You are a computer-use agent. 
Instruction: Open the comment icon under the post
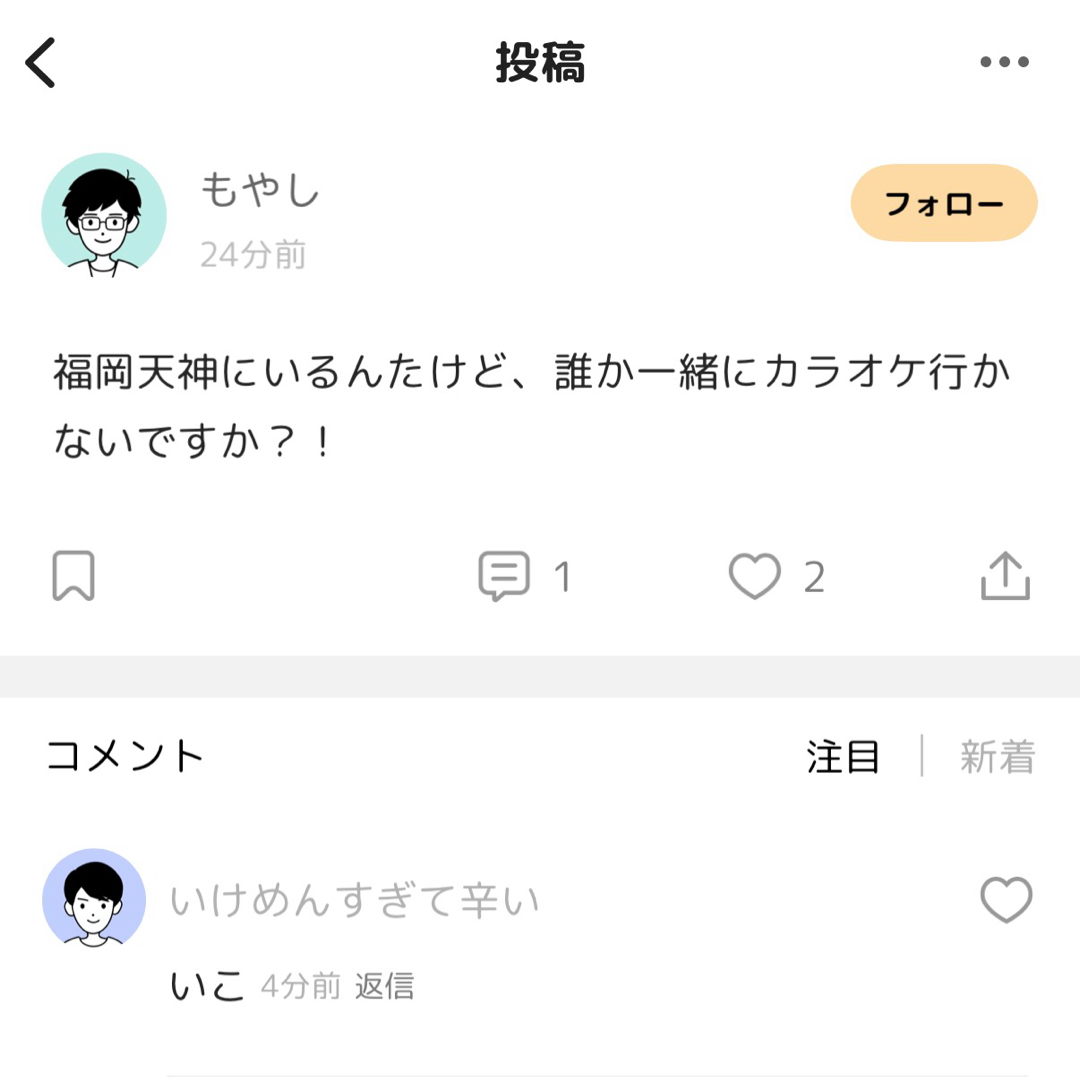(x=504, y=577)
